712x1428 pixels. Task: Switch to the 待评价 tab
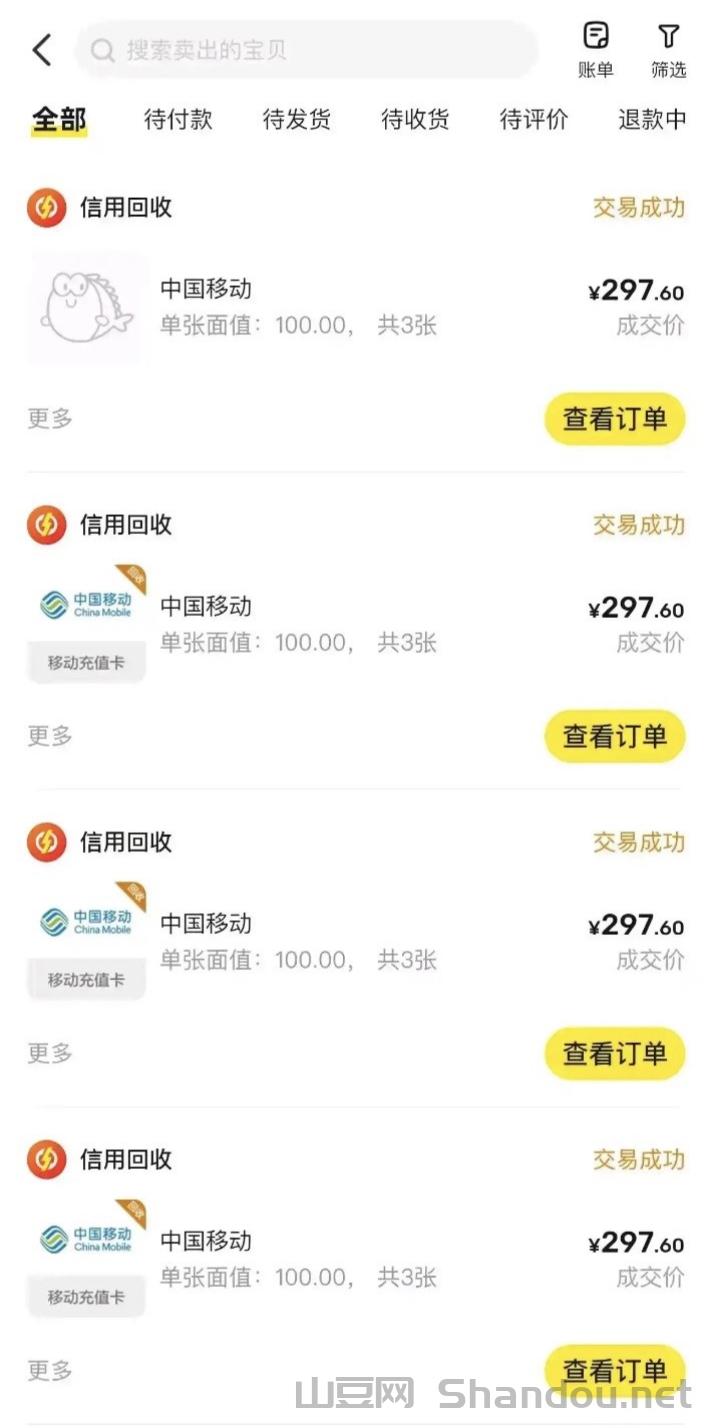point(534,120)
